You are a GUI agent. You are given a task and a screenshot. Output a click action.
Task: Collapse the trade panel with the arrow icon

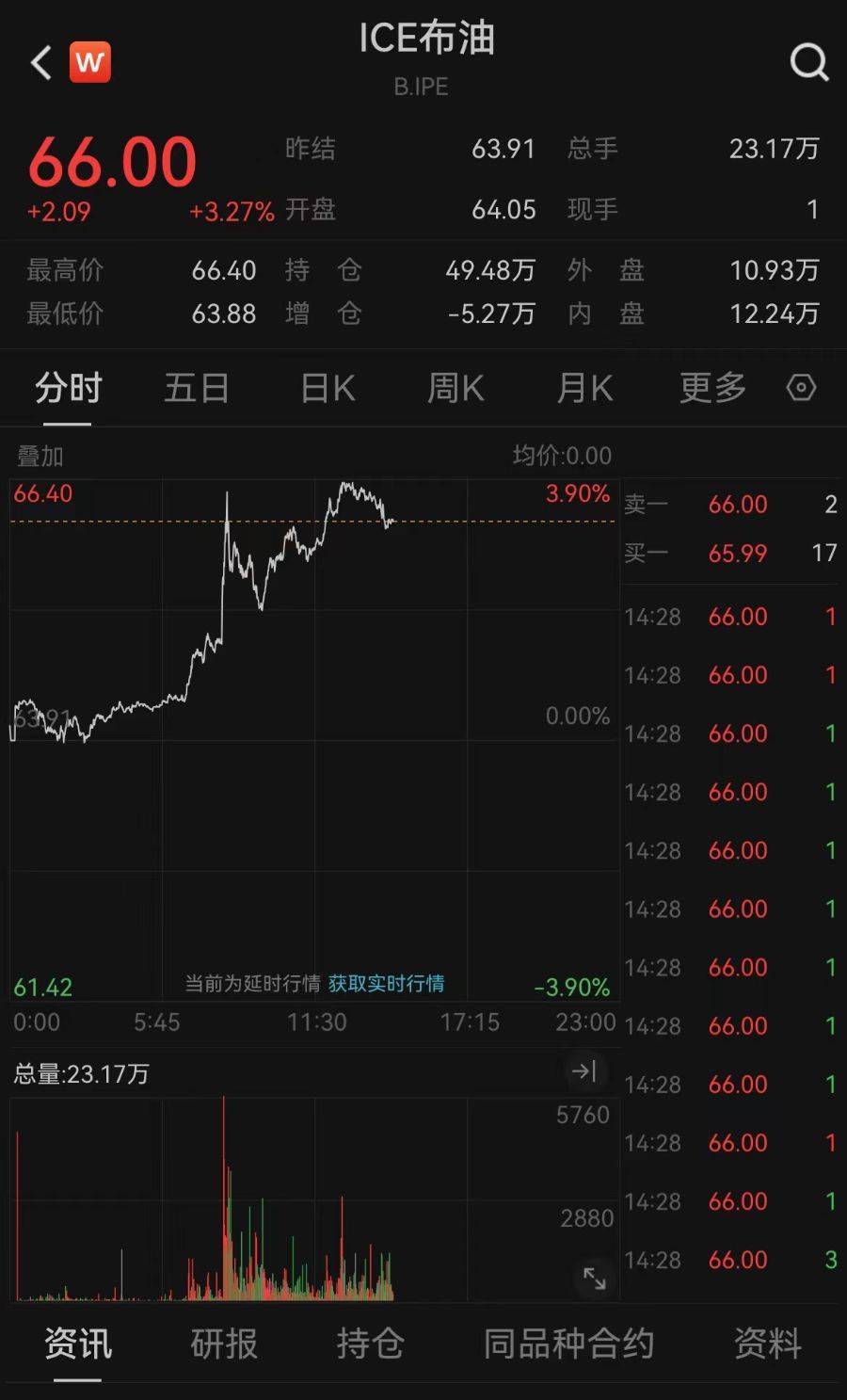pos(583,1071)
